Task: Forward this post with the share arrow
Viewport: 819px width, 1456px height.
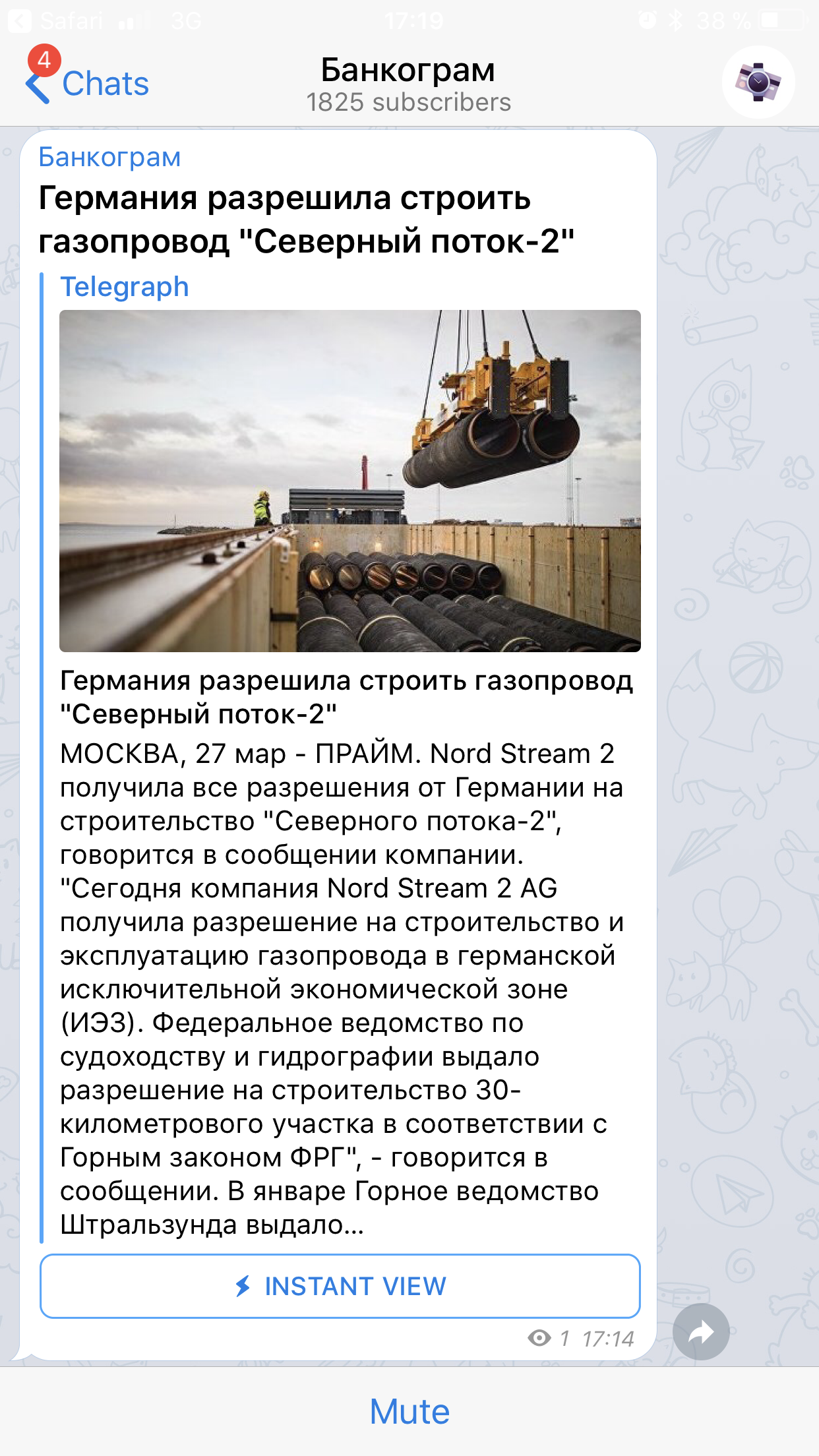Action: click(x=701, y=1331)
